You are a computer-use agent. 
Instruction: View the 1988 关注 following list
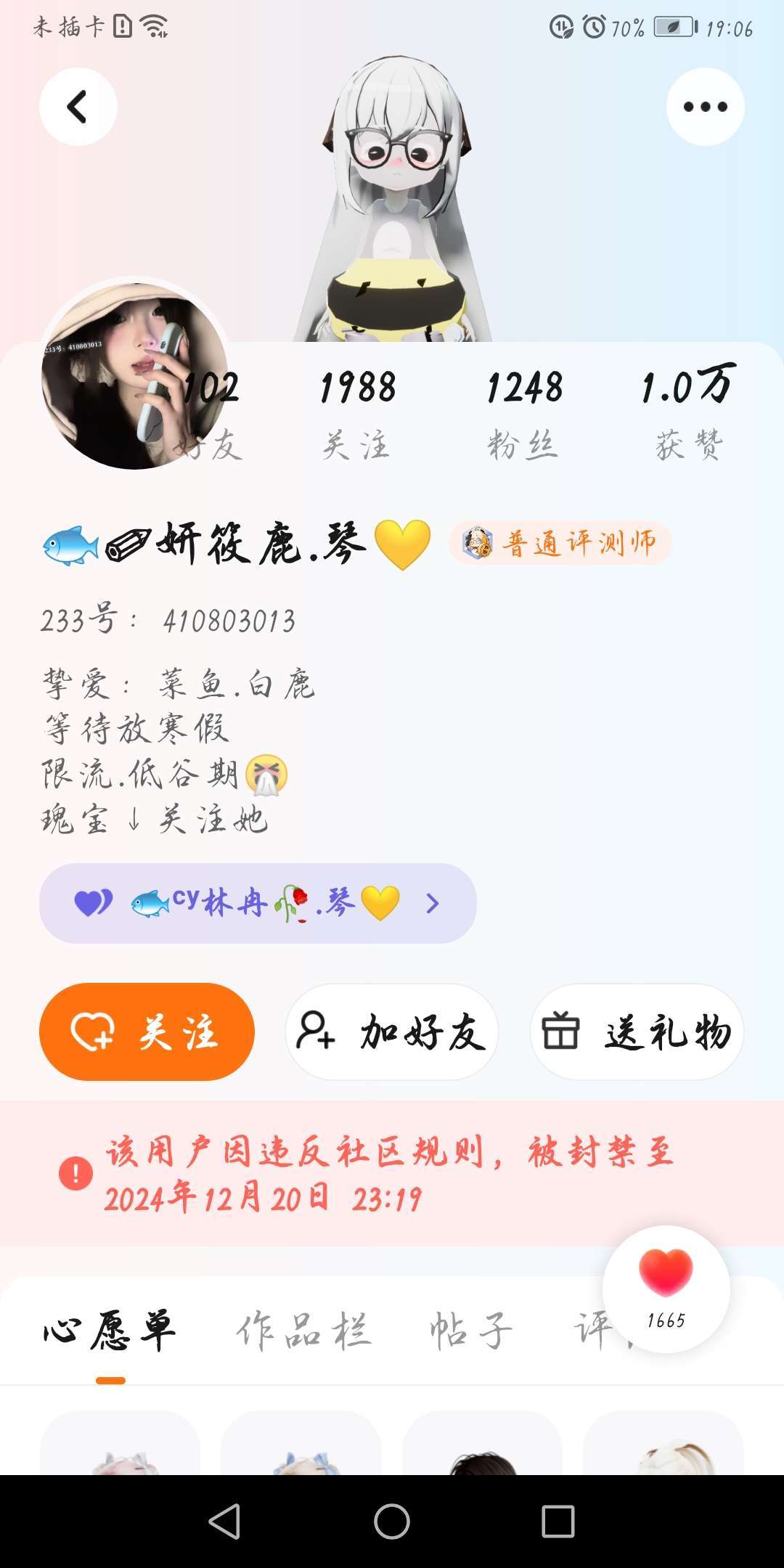(357, 412)
